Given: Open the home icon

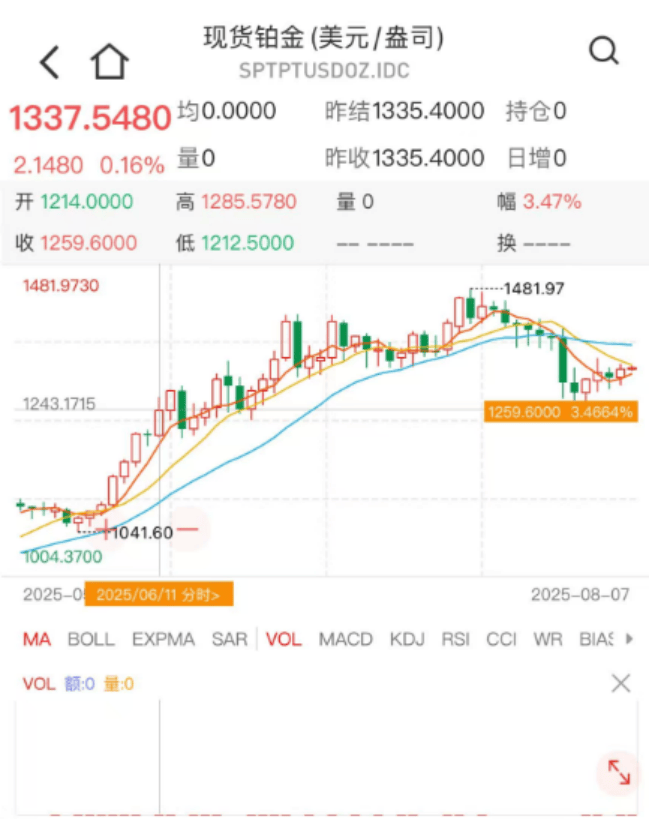Looking at the screenshot, I should tap(110, 62).
